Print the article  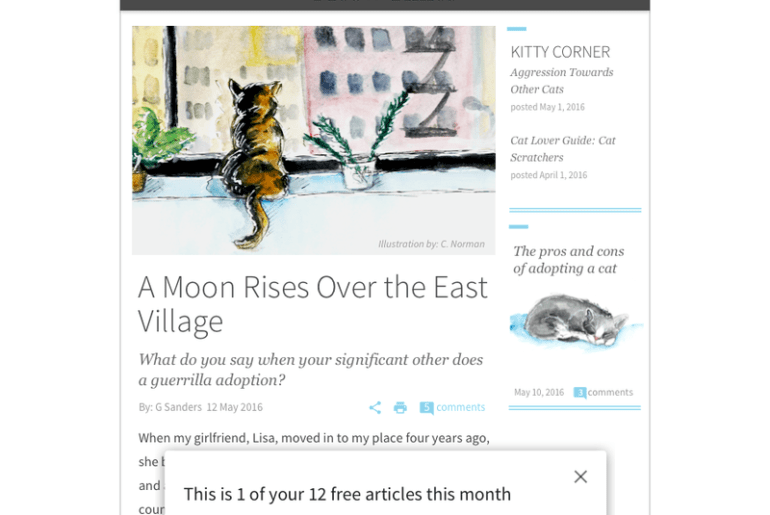click(x=400, y=407)
